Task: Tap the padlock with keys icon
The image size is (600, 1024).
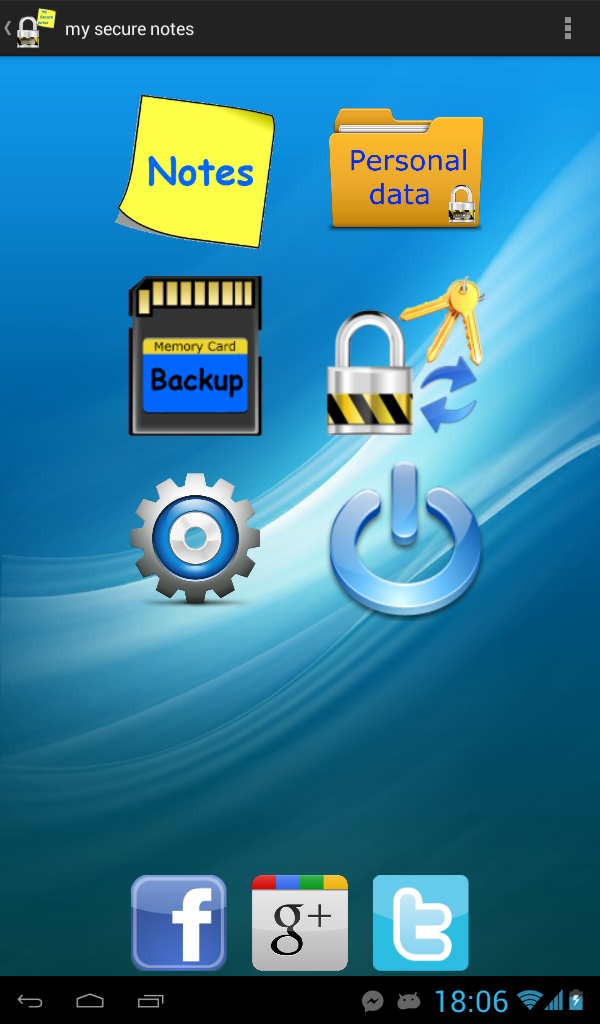Action: tap(405, 355)
